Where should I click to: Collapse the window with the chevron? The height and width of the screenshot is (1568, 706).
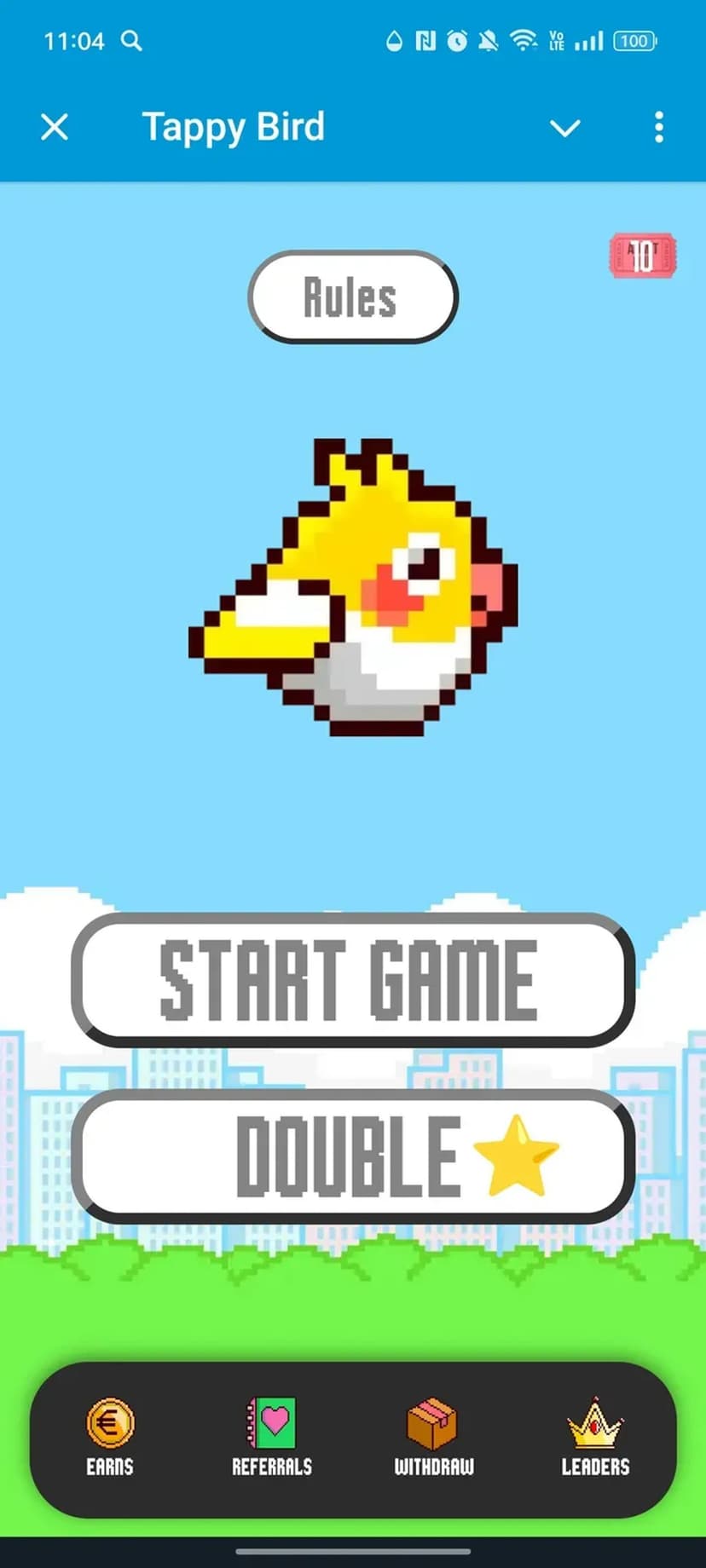pyautogui.click(x=564, y=128)
